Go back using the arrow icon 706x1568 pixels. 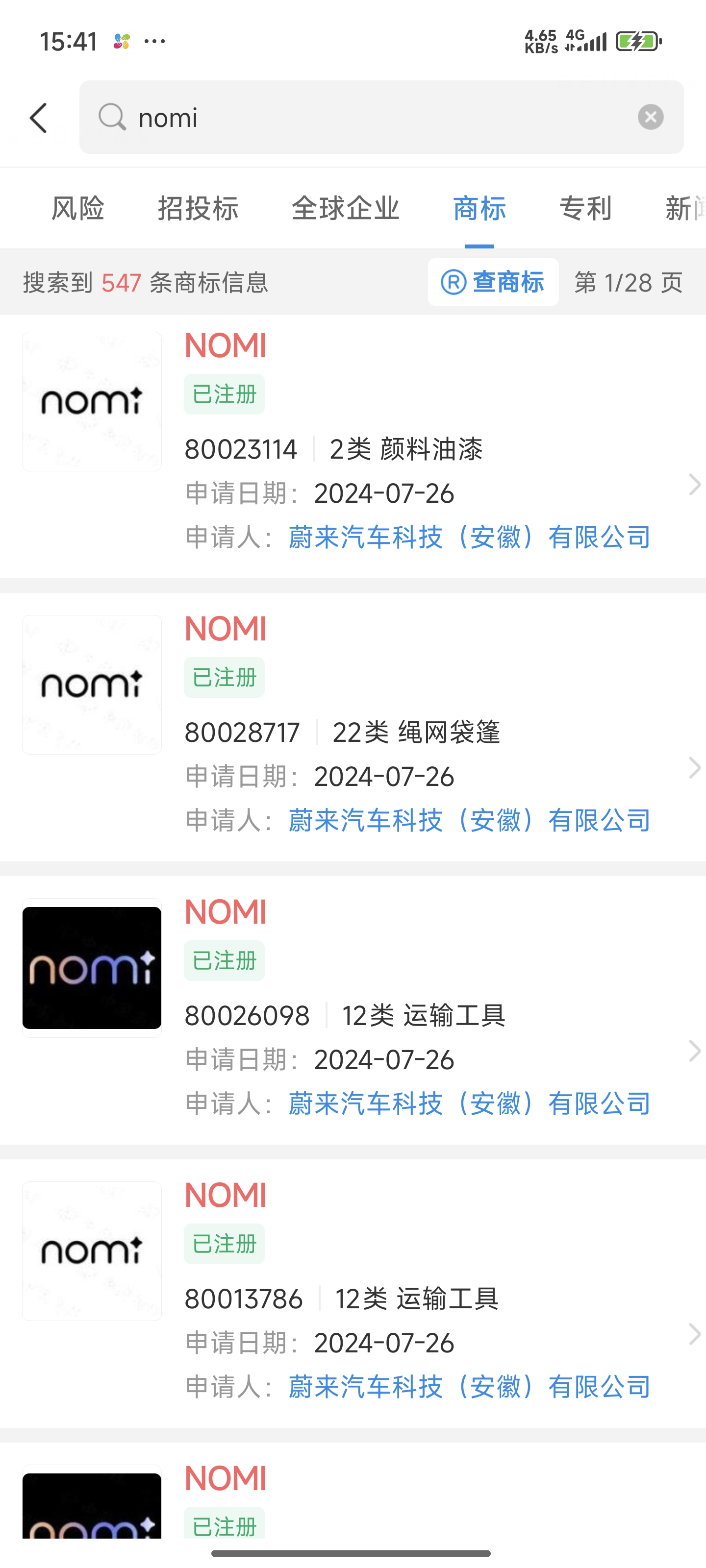point(38,118)
